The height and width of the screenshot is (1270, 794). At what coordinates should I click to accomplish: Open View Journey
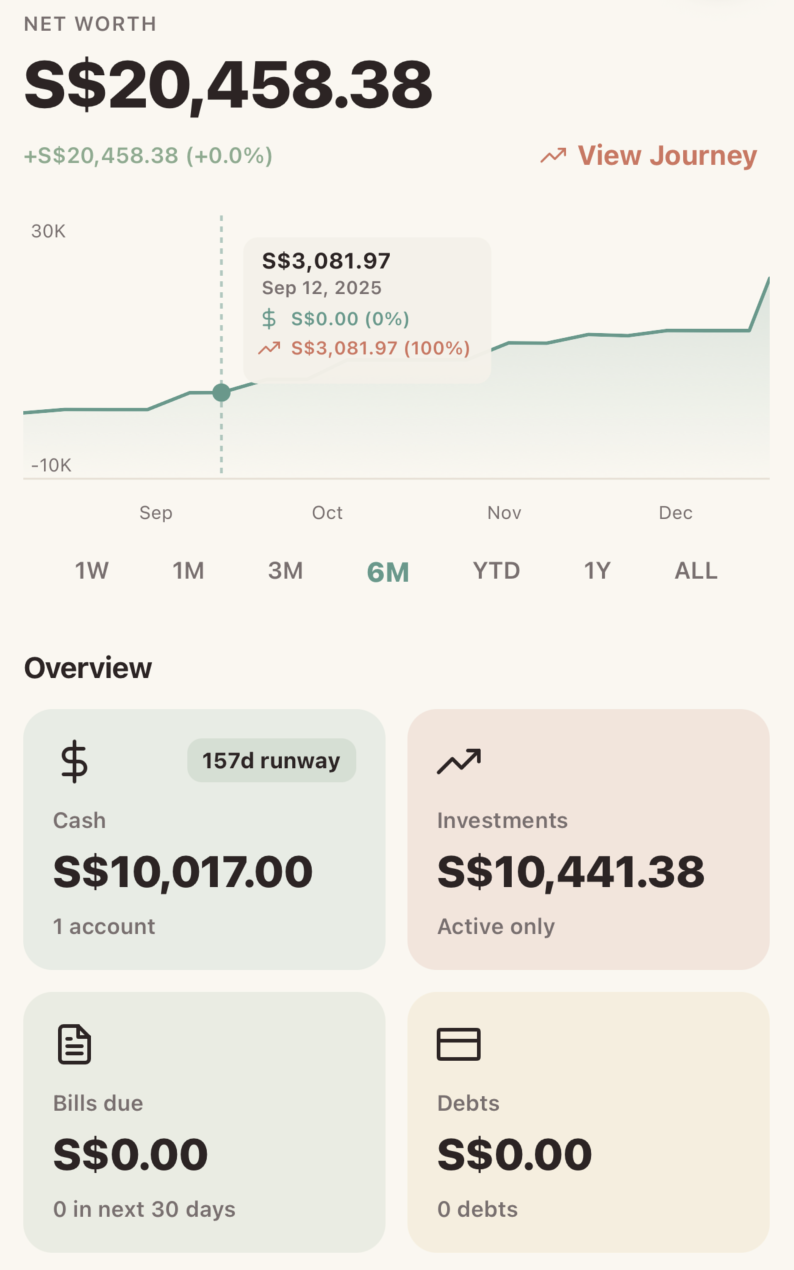[665, 155]
